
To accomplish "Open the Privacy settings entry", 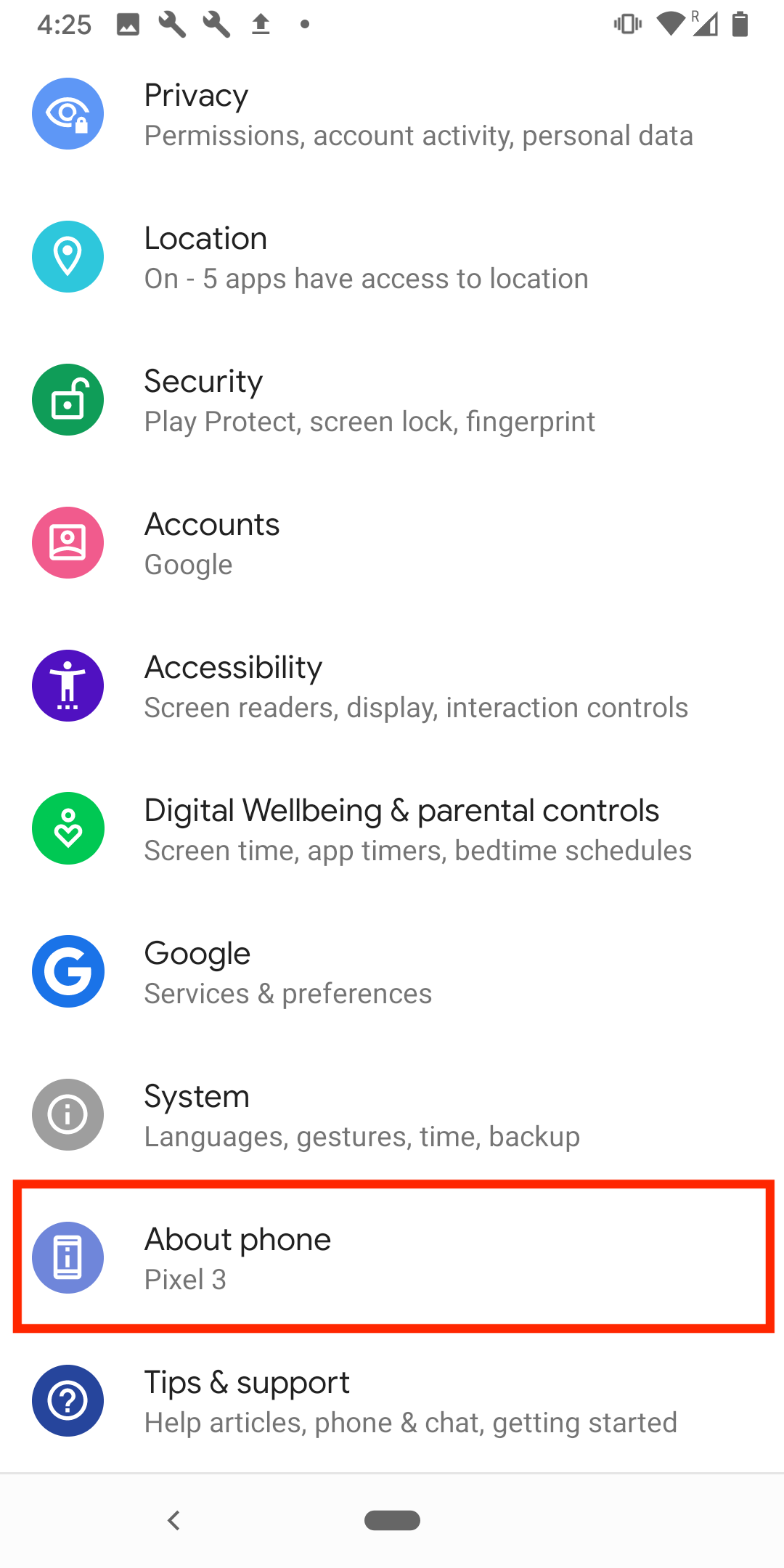I will click(392, 114).
